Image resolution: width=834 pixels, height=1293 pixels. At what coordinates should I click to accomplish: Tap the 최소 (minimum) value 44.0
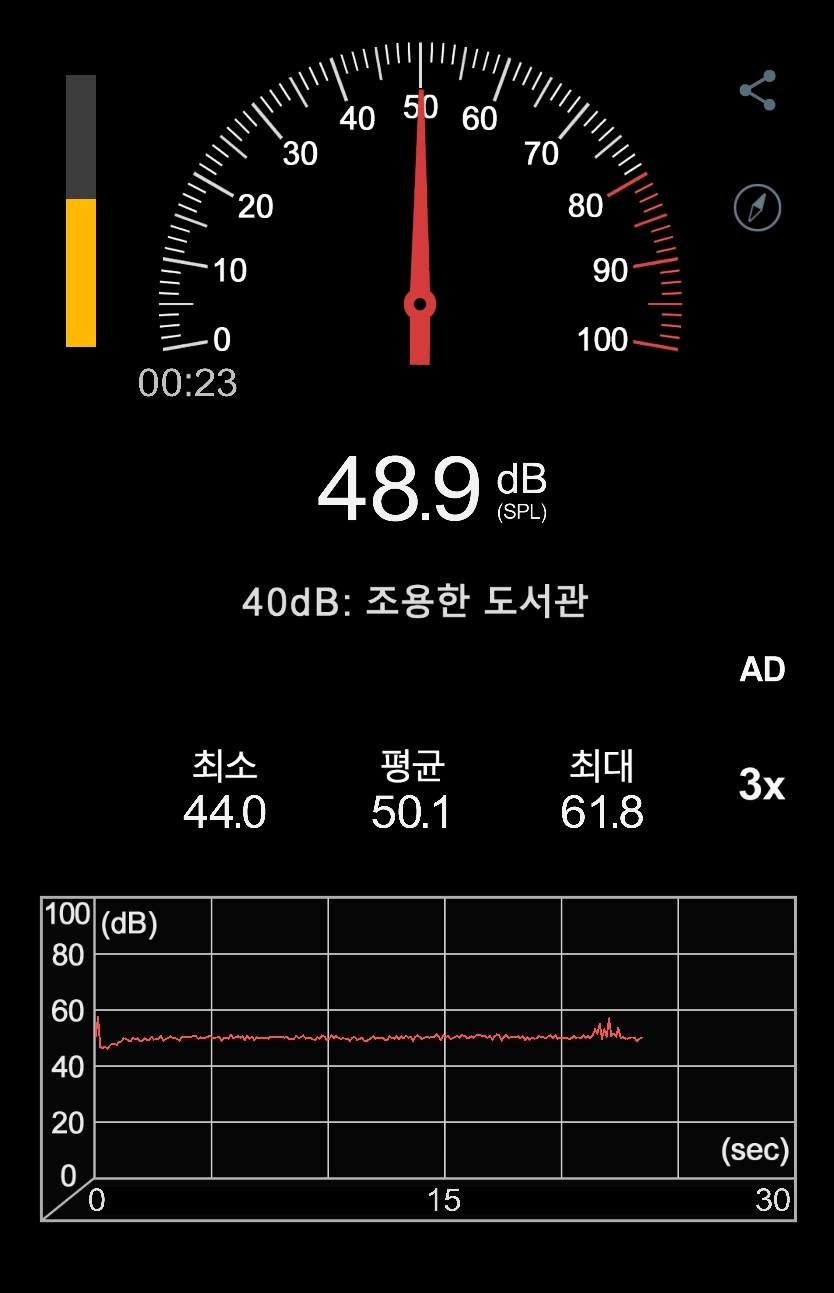[226, 812]
